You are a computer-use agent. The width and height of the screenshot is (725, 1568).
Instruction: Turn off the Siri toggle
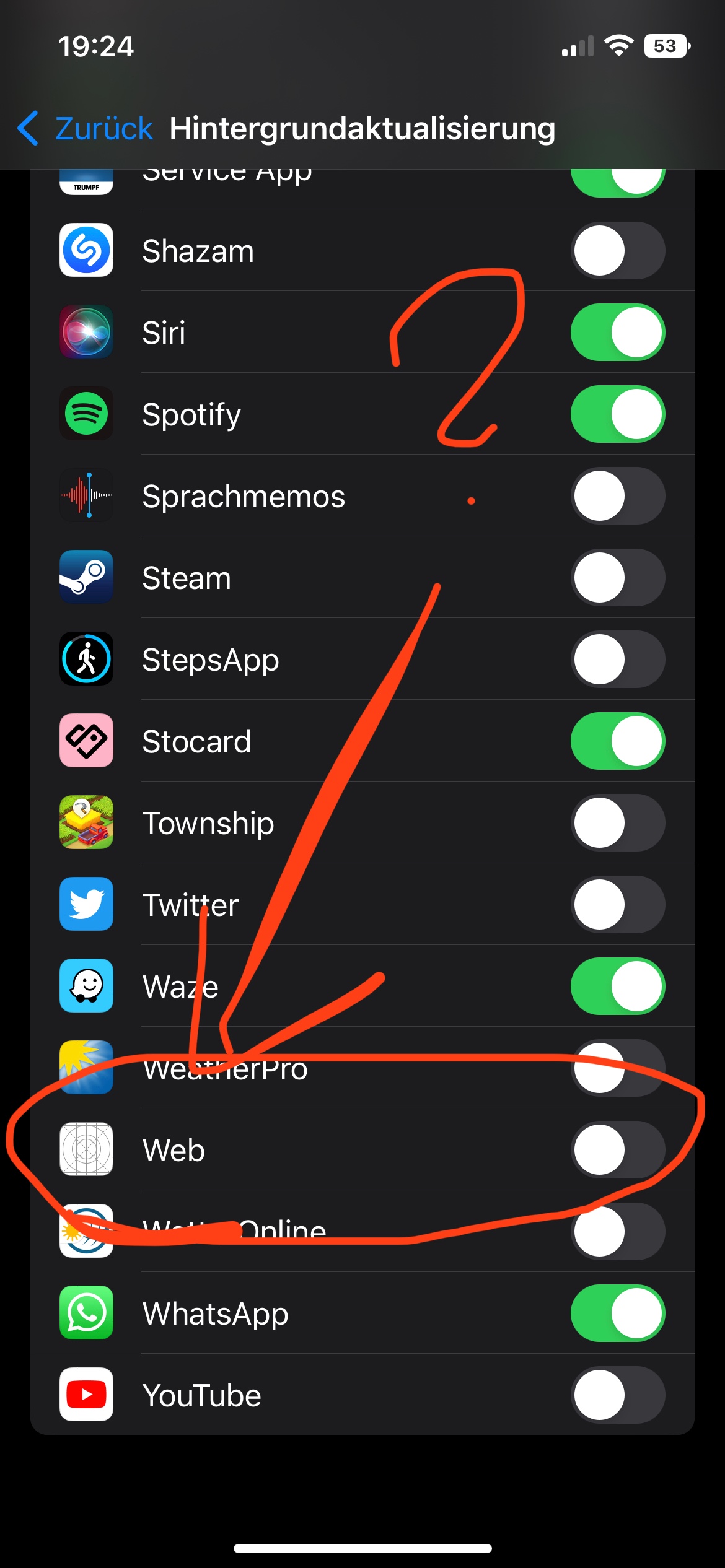tap(618, 333)
